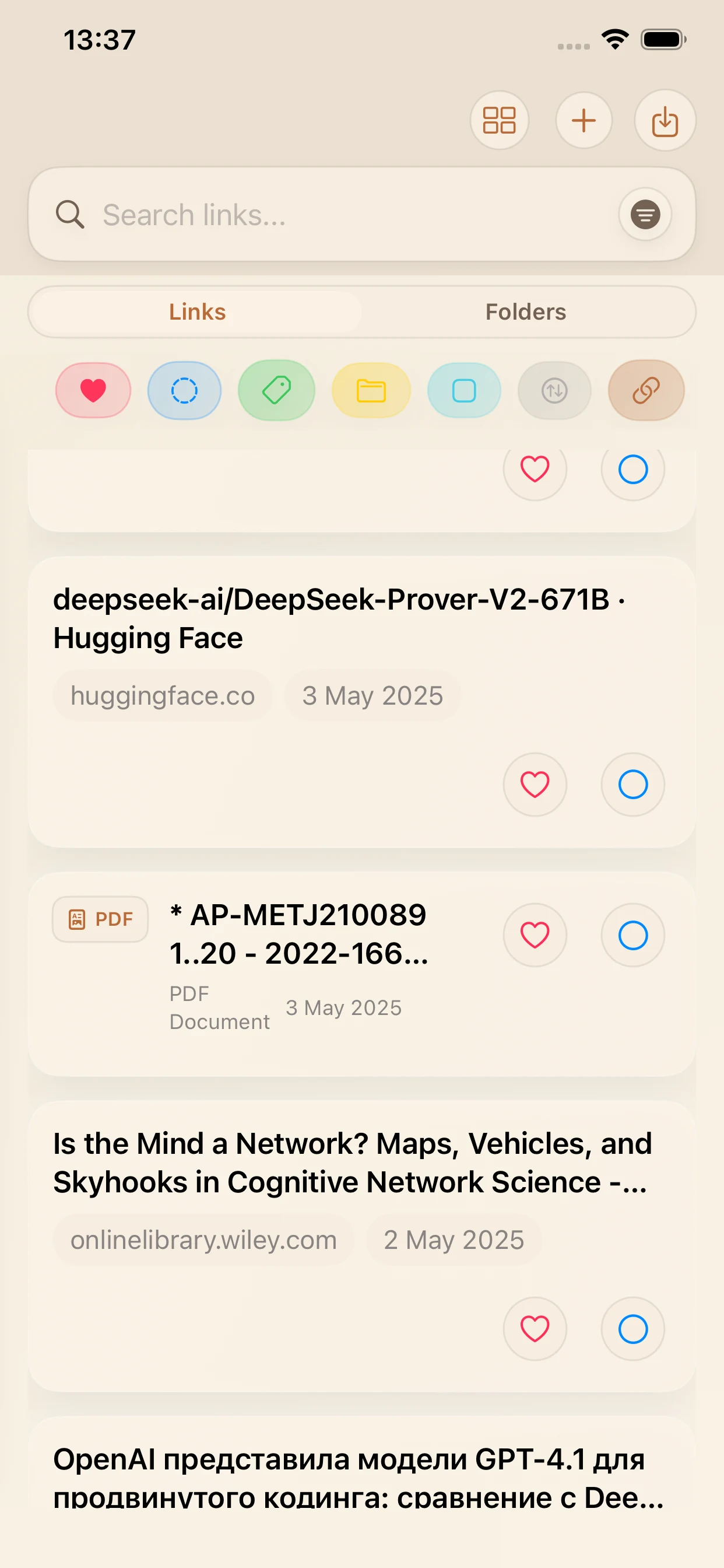
Task: Switch to the Folders tab
Action: [x=526, y=311]
